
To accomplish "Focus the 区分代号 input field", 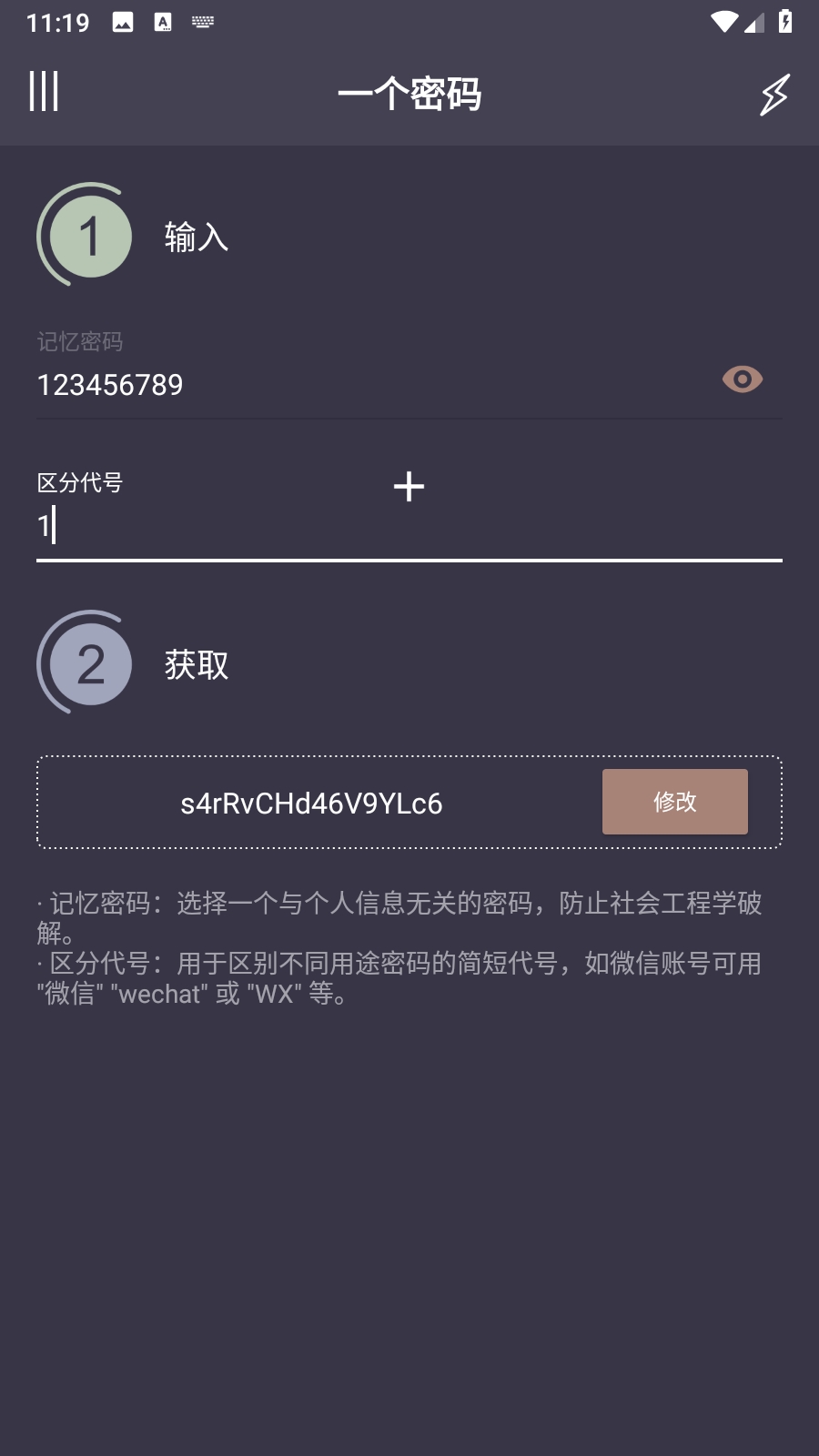I will tap(409, 526).
